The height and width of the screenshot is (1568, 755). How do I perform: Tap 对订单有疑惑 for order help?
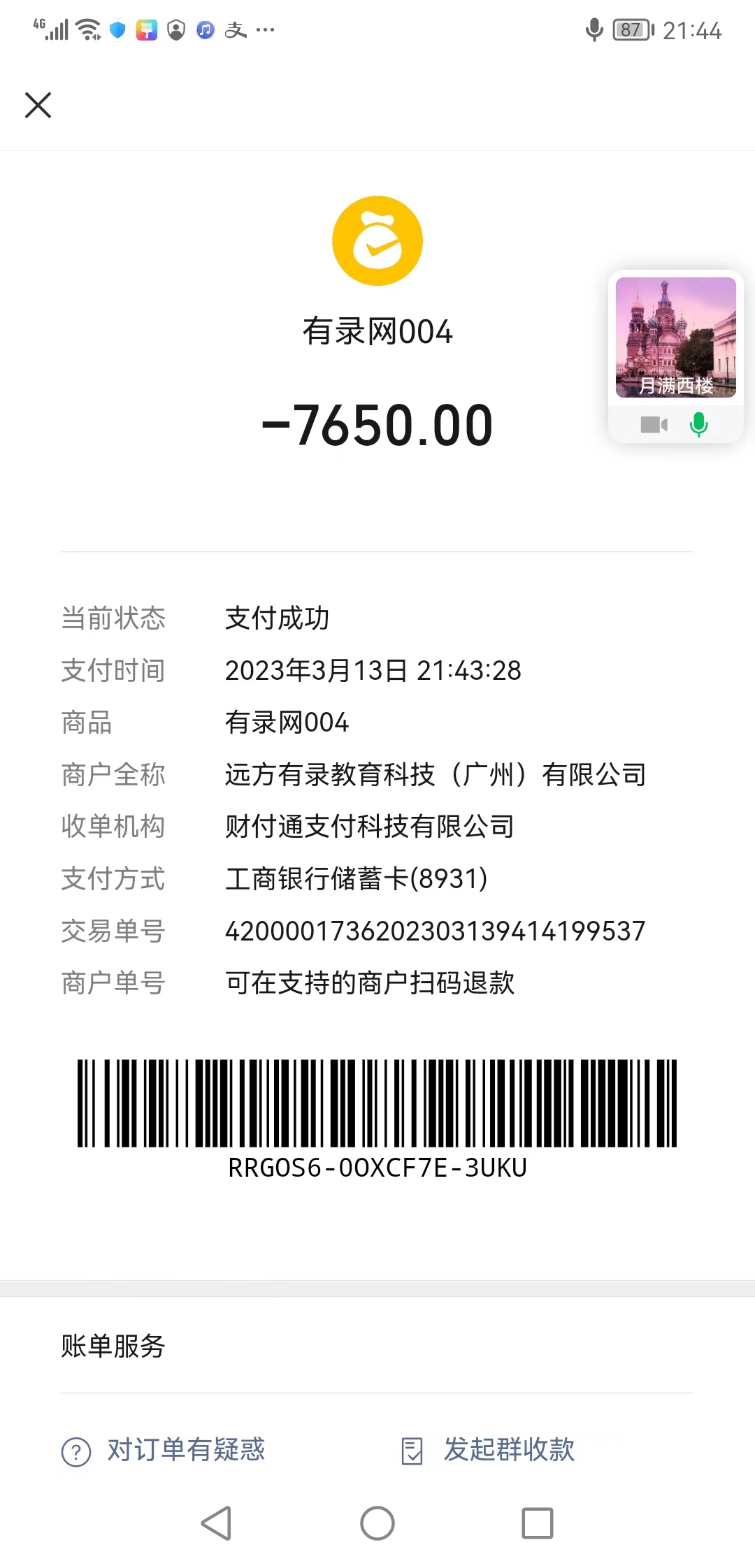tap(164, 1450)
